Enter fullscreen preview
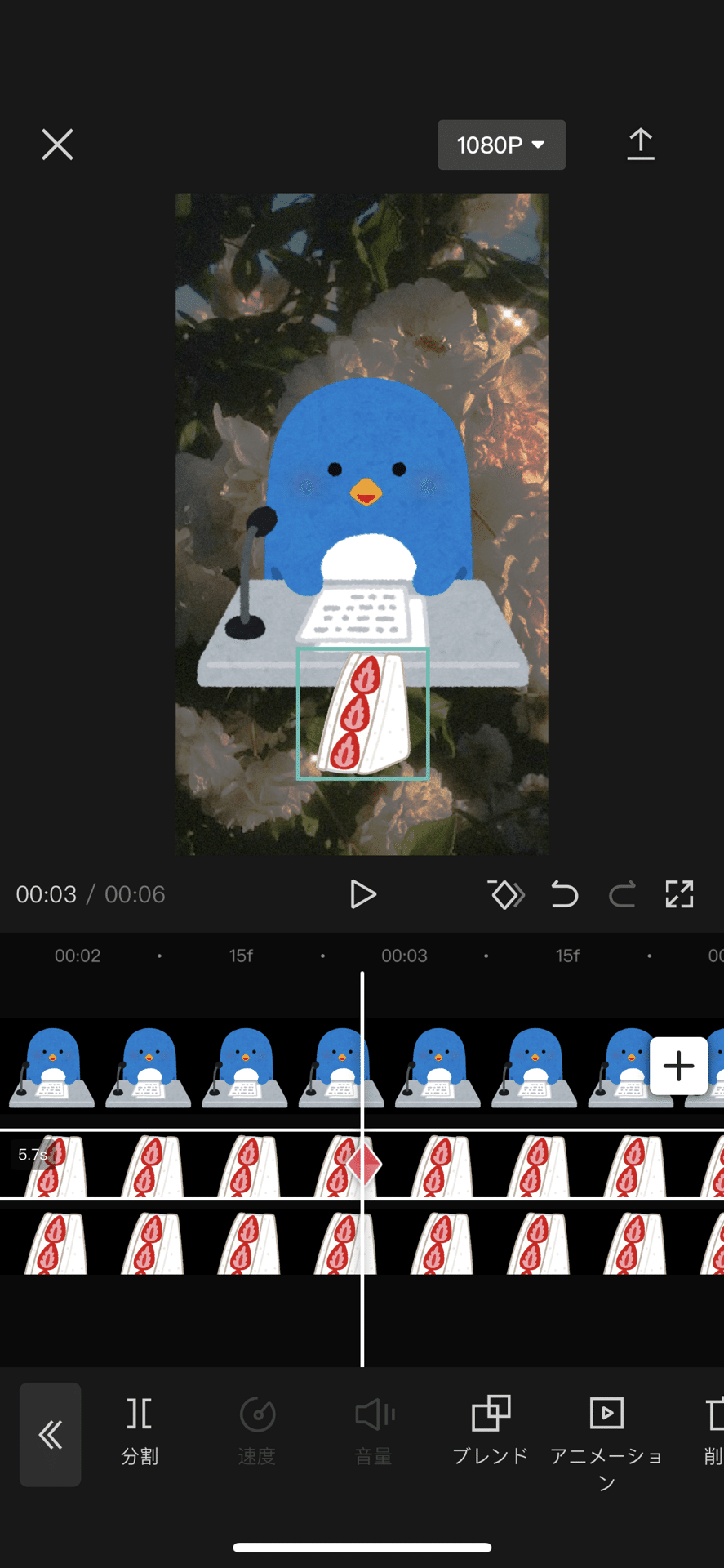The image size is (724, 1568). [679, 894]
